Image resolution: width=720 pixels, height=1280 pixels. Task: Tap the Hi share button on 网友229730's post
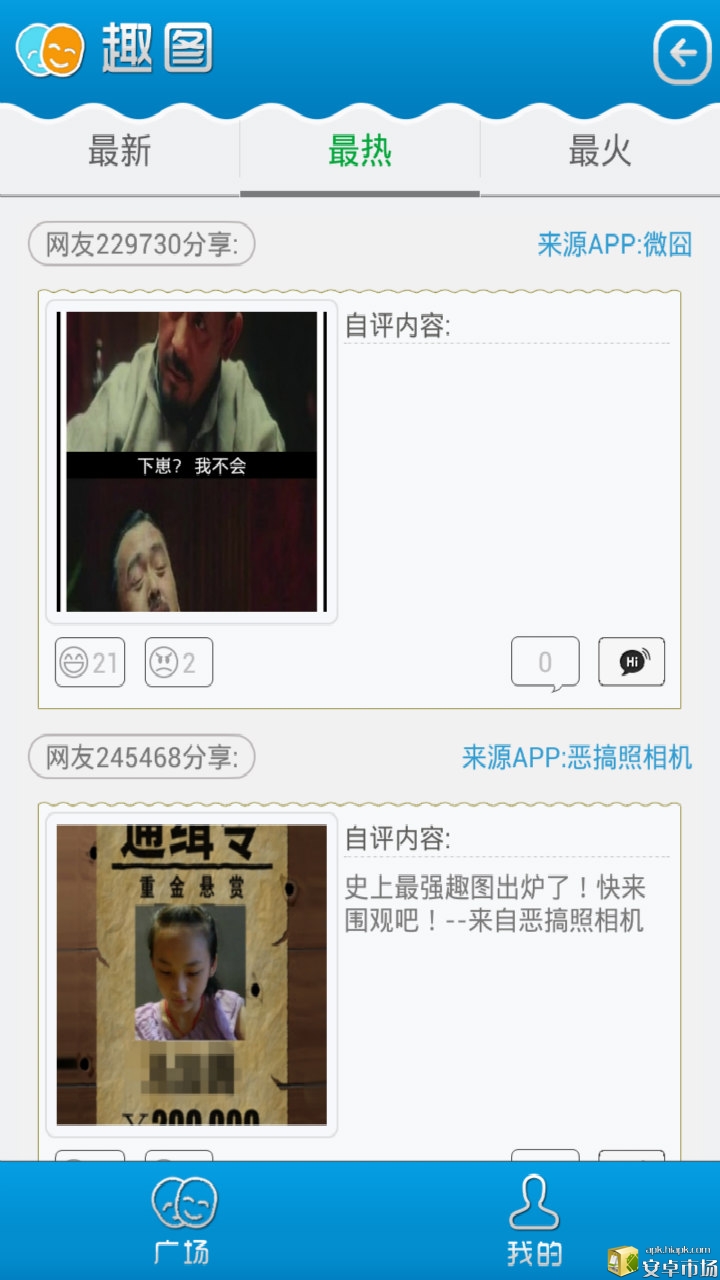tap(631, 662)
